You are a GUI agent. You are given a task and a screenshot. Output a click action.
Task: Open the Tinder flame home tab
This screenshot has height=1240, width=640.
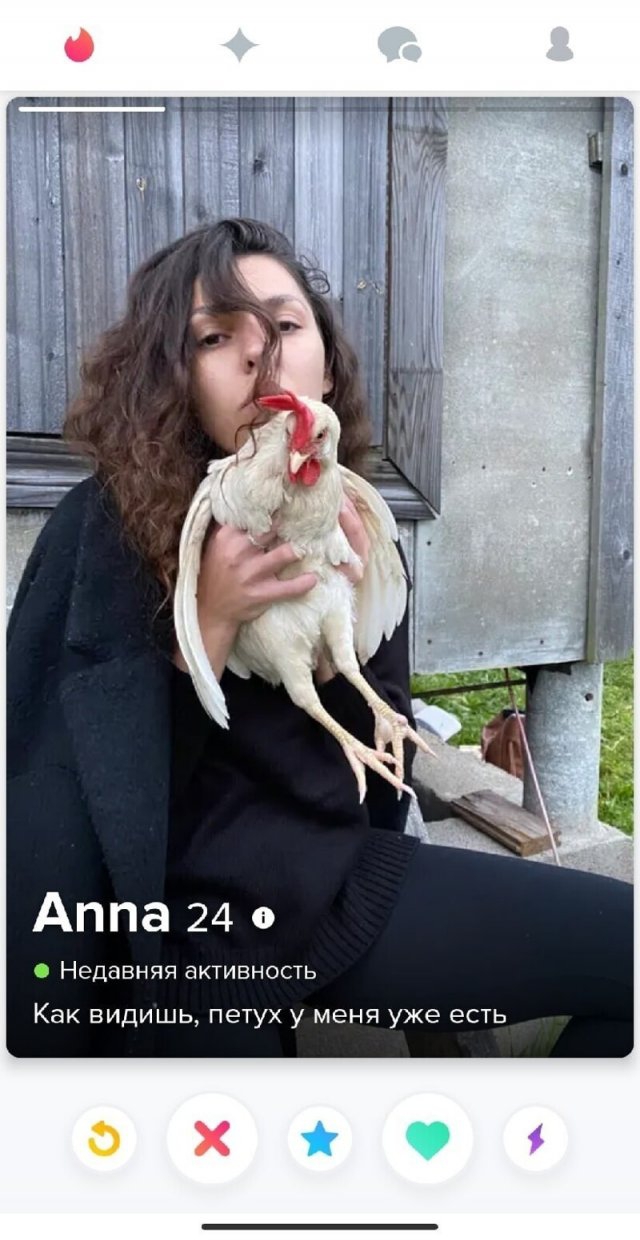coord(79,45)
